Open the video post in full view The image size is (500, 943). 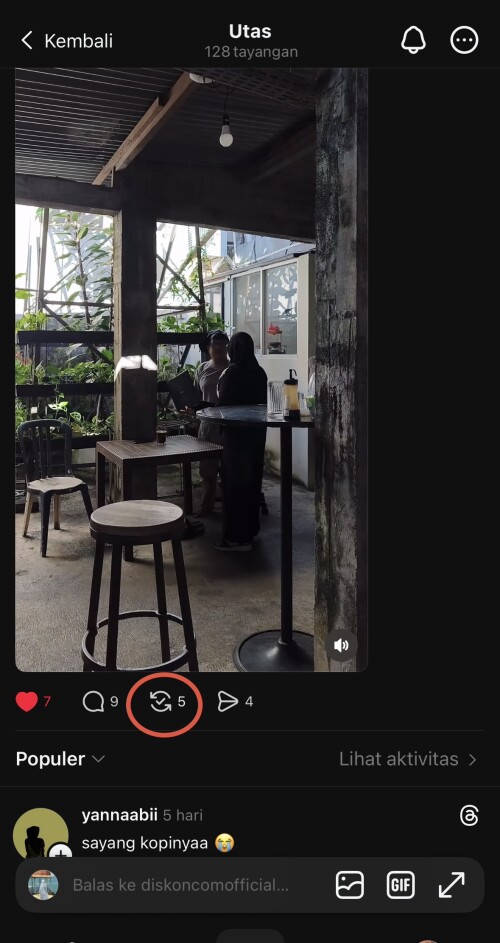191,369
